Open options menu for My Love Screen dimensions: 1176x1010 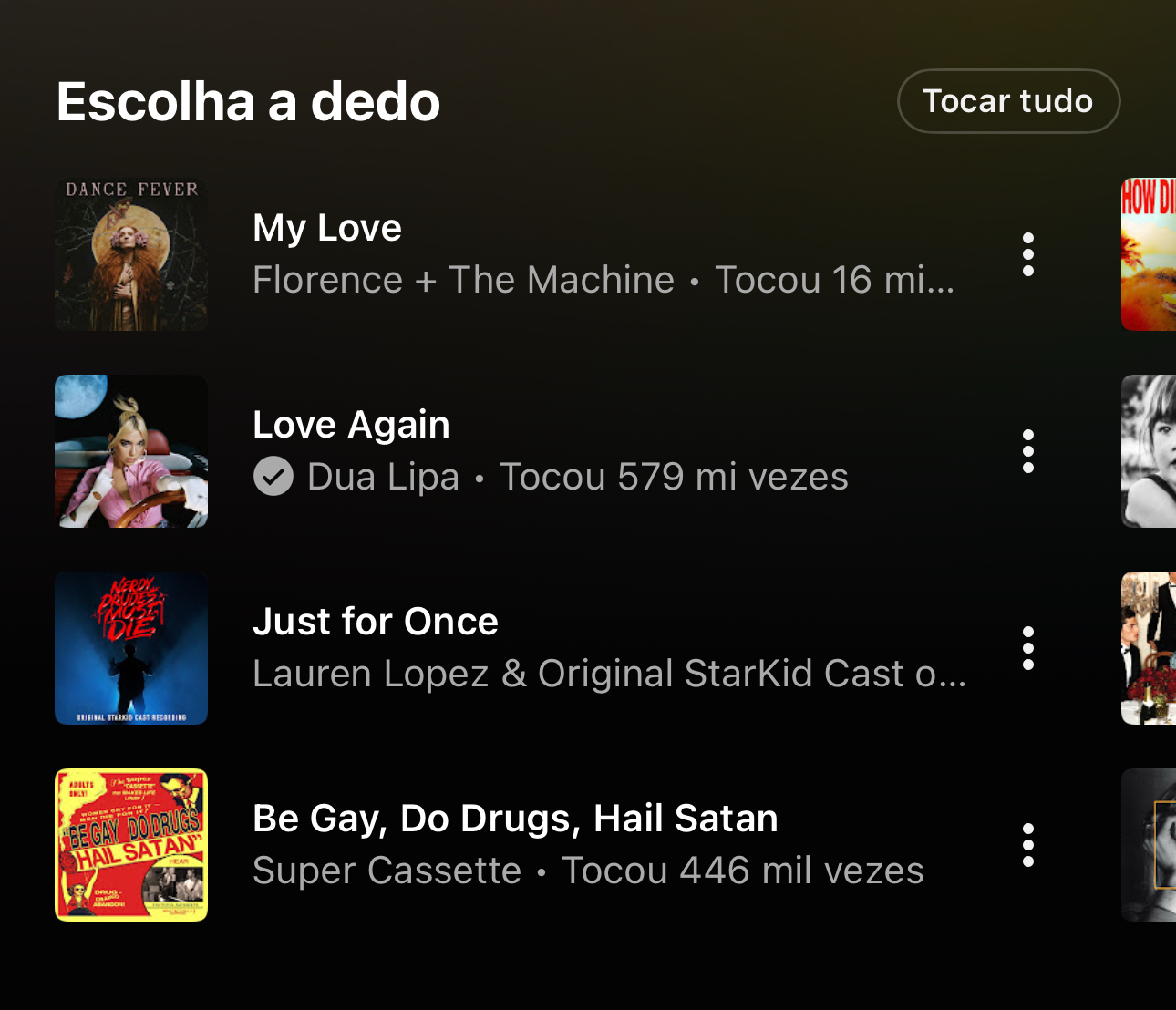coord(1028,254)
